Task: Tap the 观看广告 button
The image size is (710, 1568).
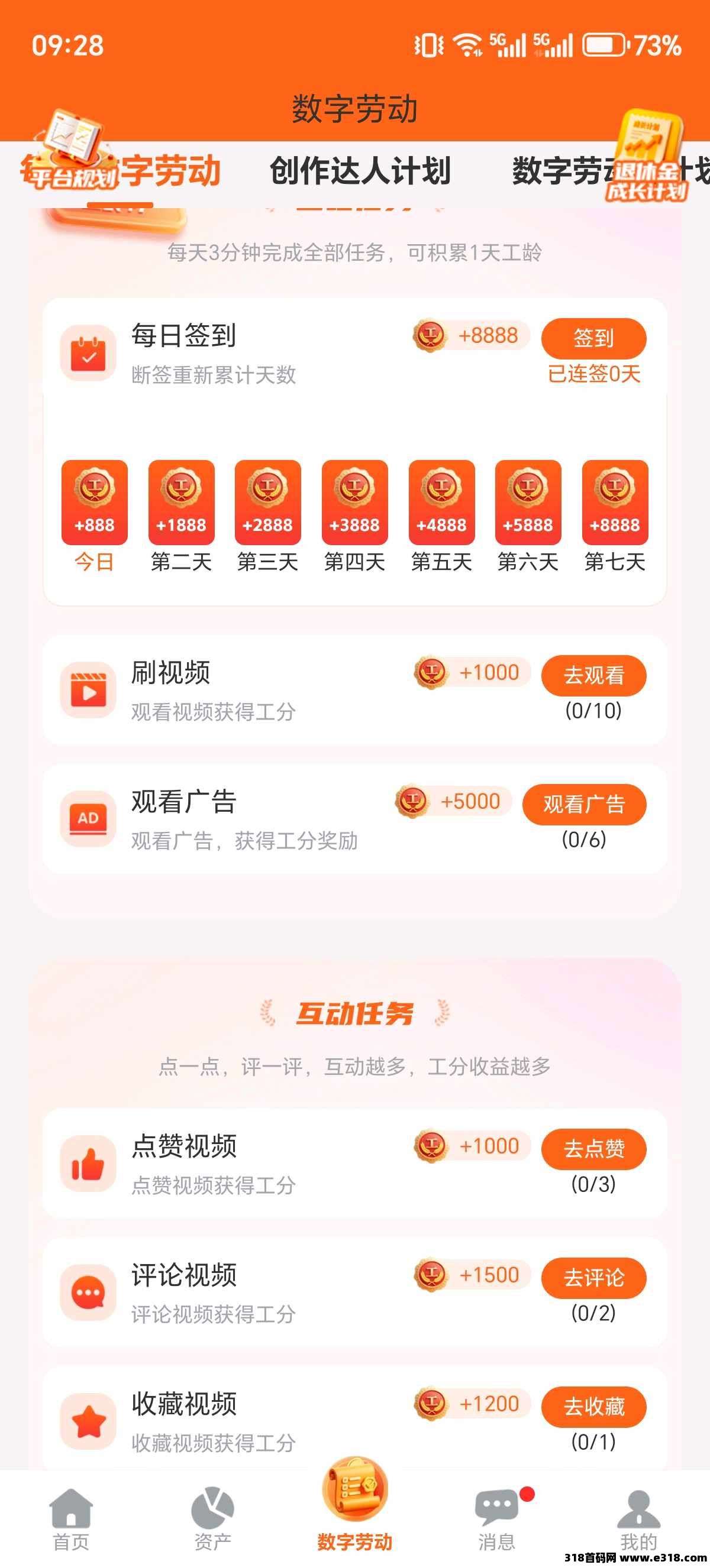Action: (x=584, y=804)
